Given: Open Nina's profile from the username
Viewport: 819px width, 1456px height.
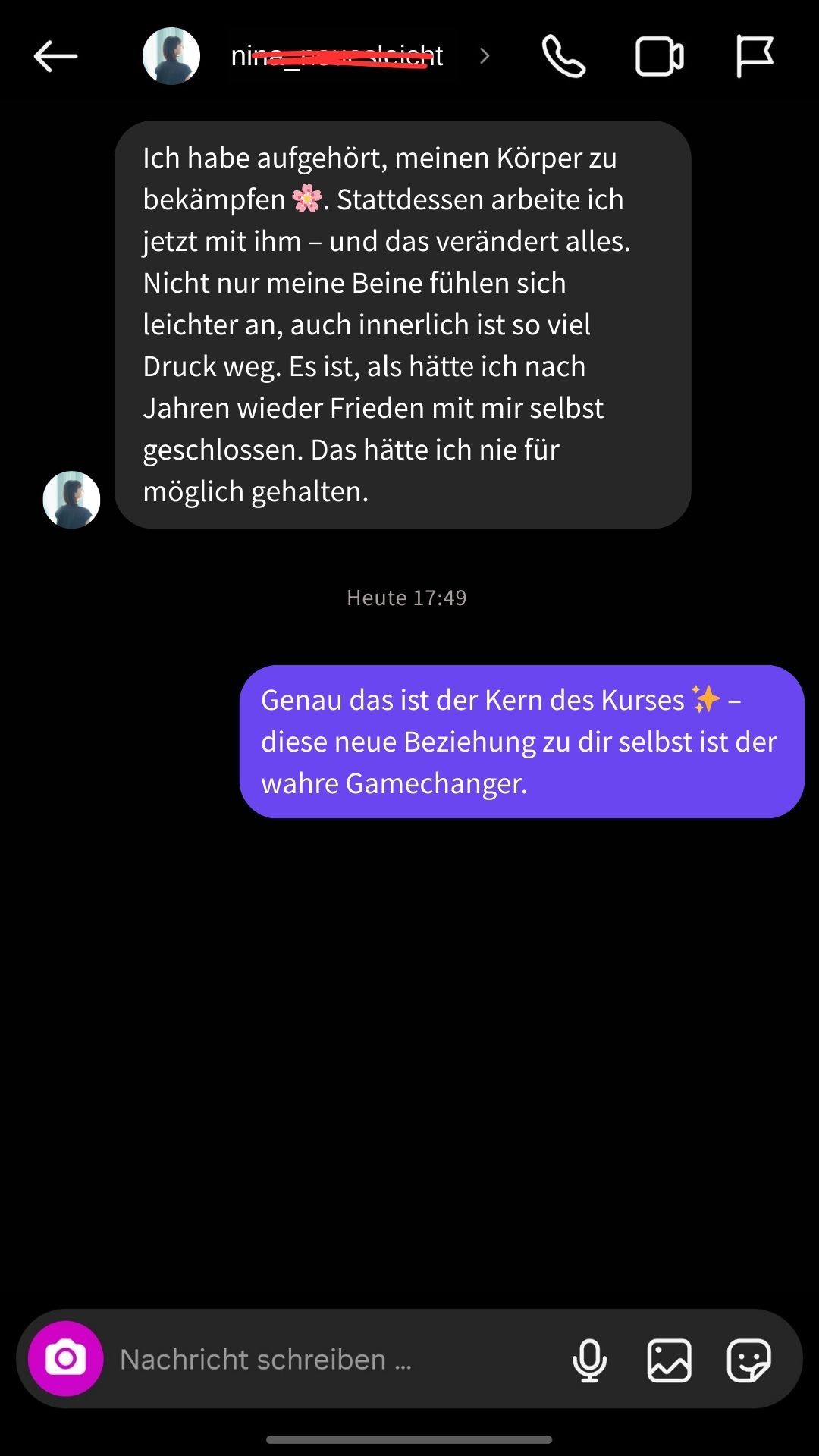Looking at the screenshot, I should (x=336, y=55).
